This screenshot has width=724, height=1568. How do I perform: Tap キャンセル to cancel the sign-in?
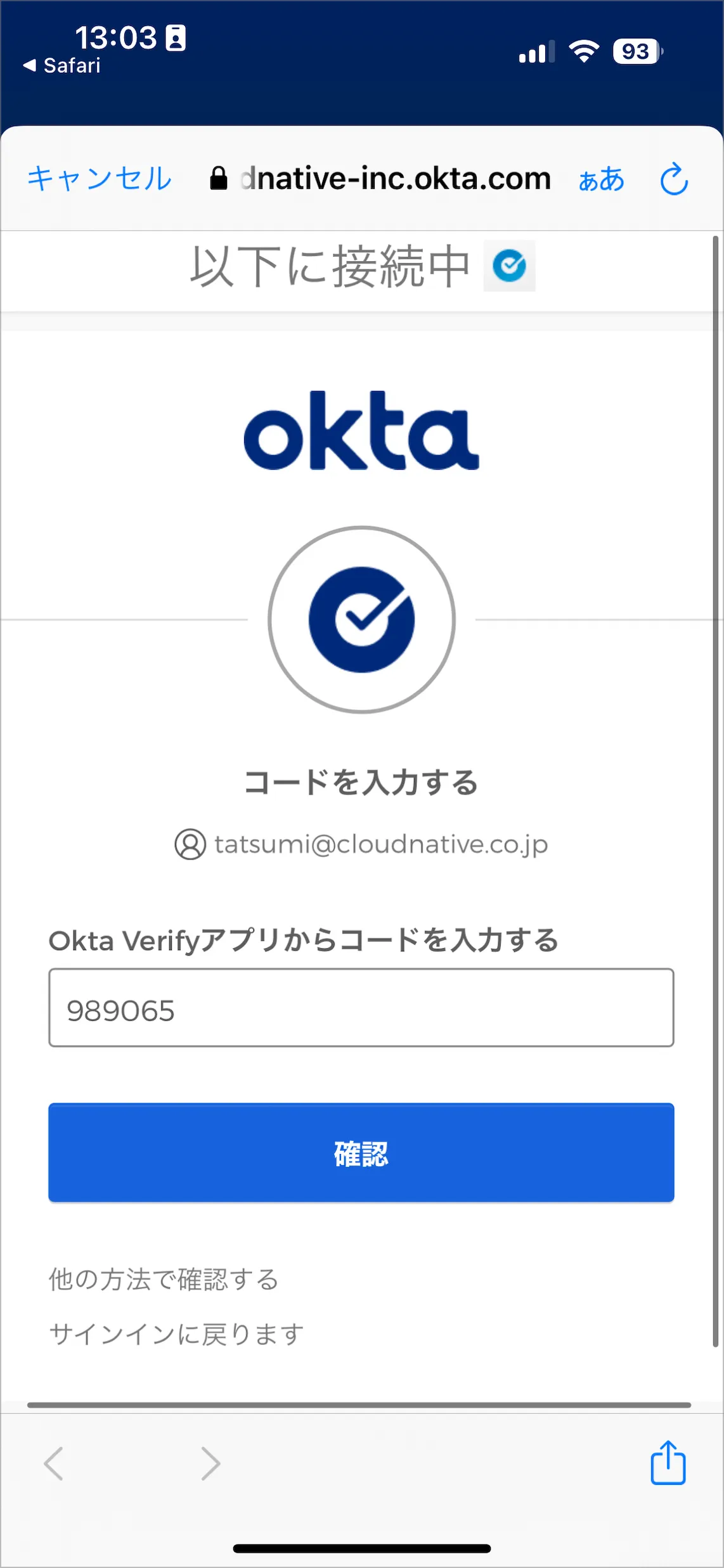tap(100, 179)
